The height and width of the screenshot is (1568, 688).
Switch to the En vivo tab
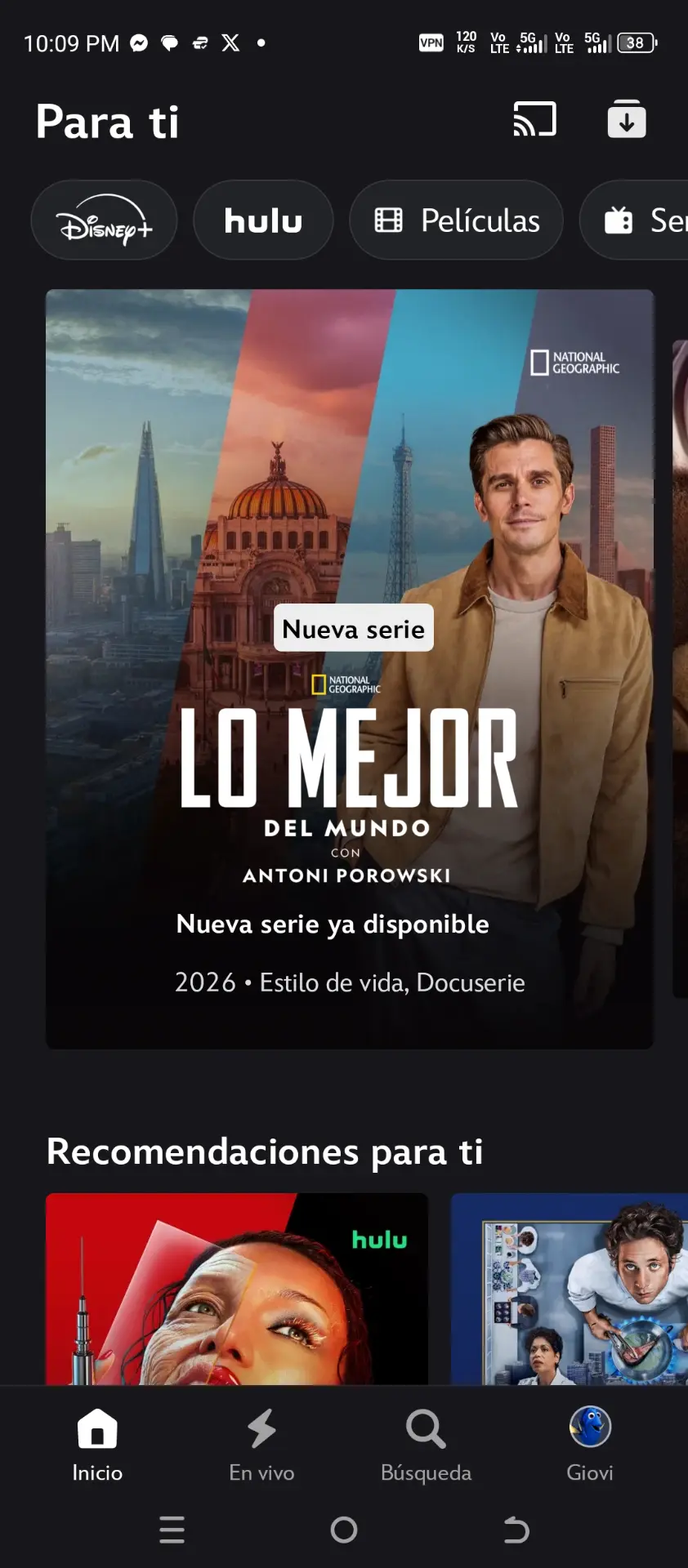(x=261, y=1445)
